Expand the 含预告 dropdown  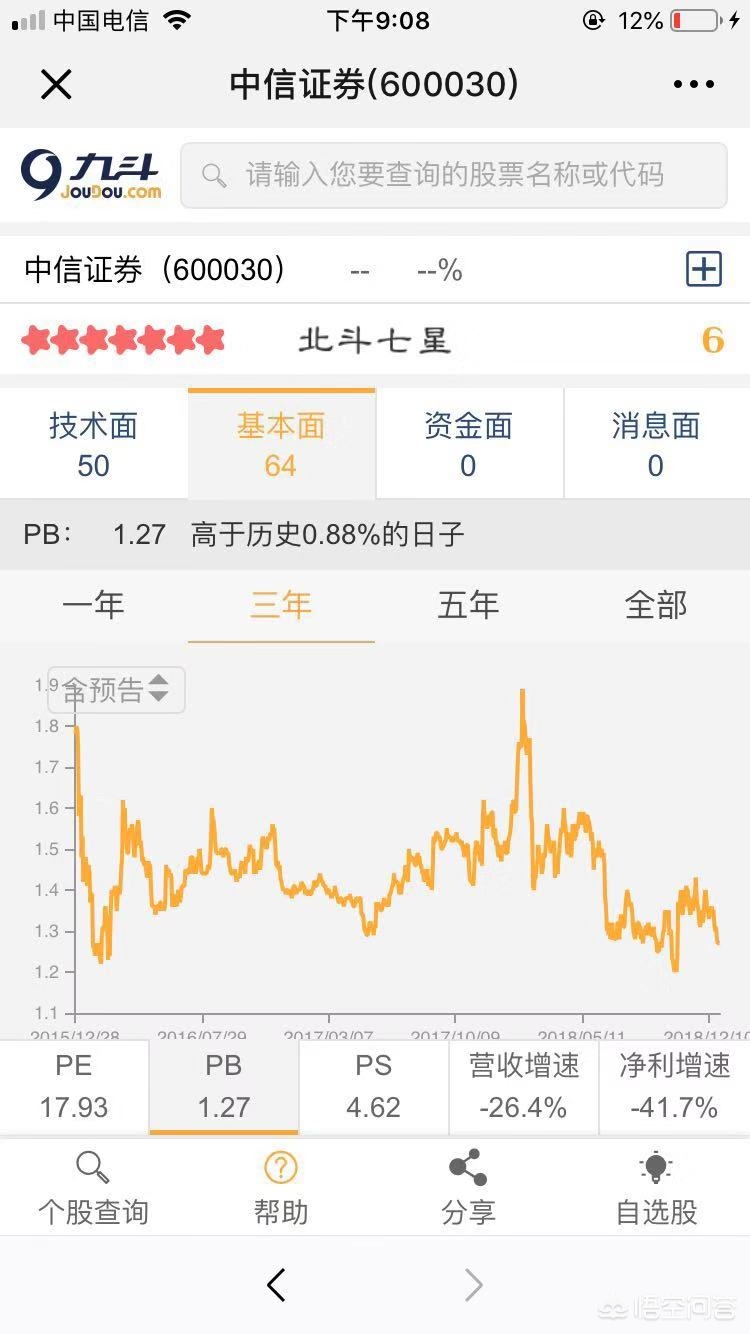point(117,690)
